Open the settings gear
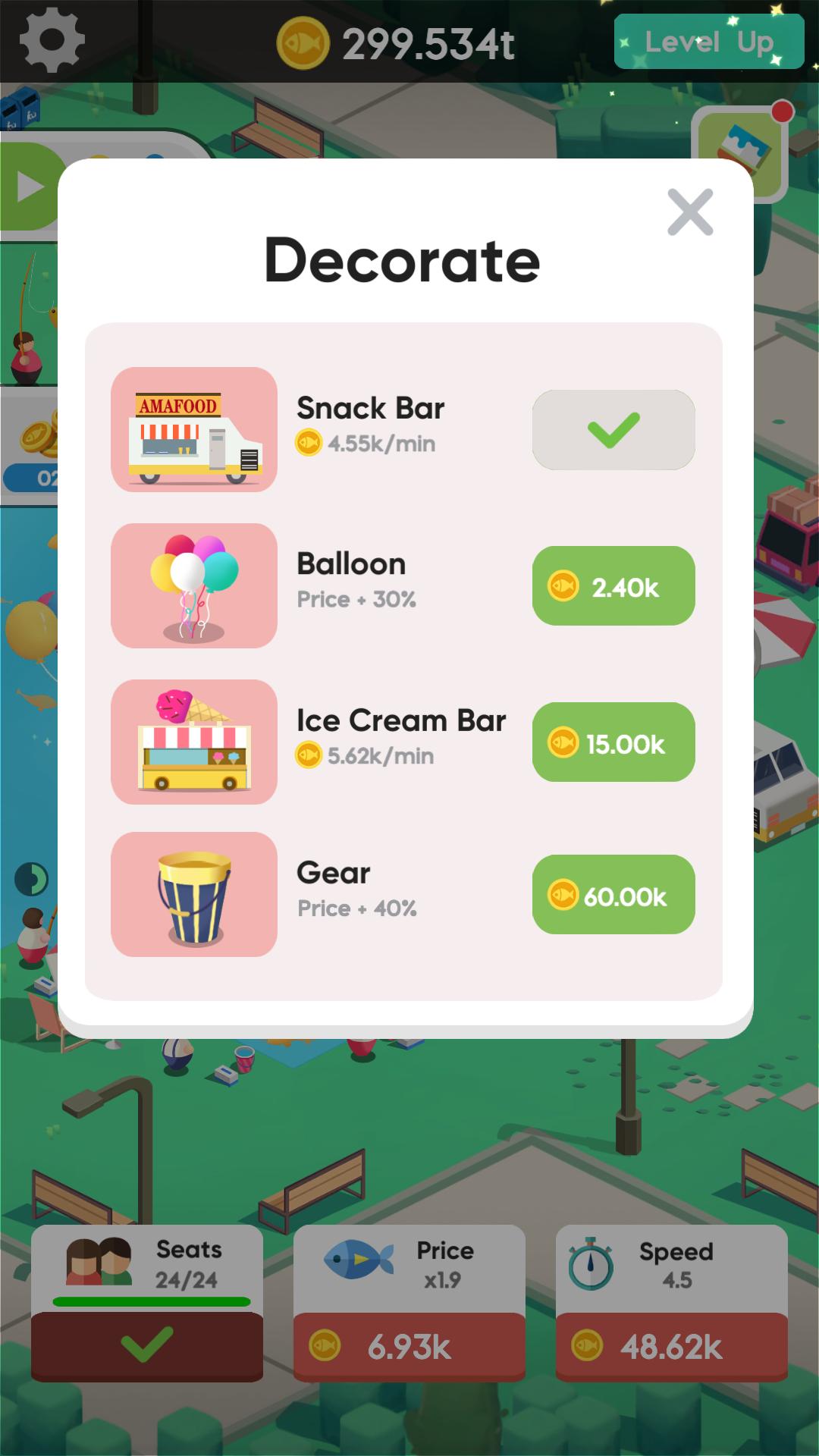This screenshot has height=1456, width=819. [52, 41]
